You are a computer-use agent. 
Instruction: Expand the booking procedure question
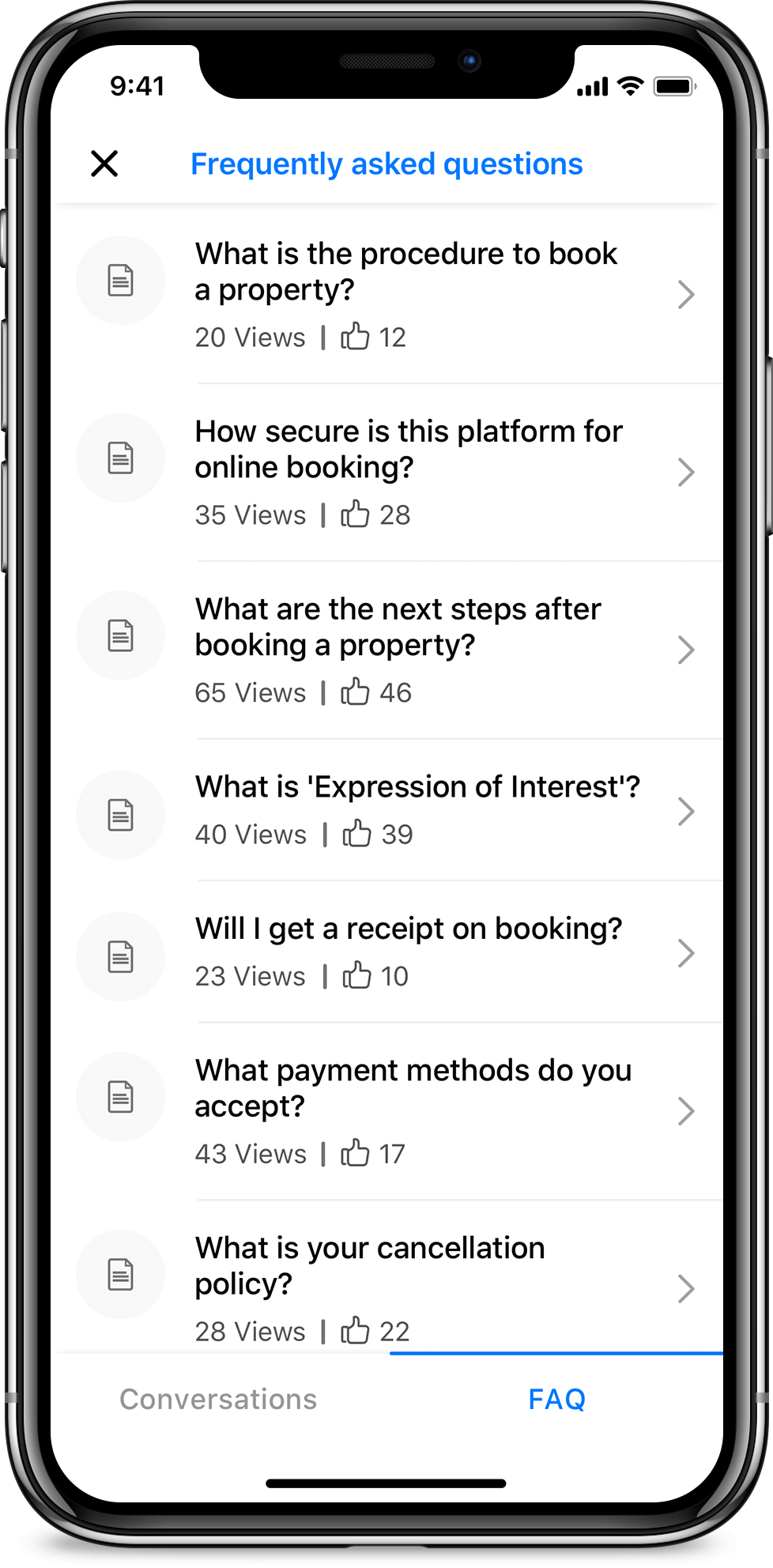(x=687, y=295)
